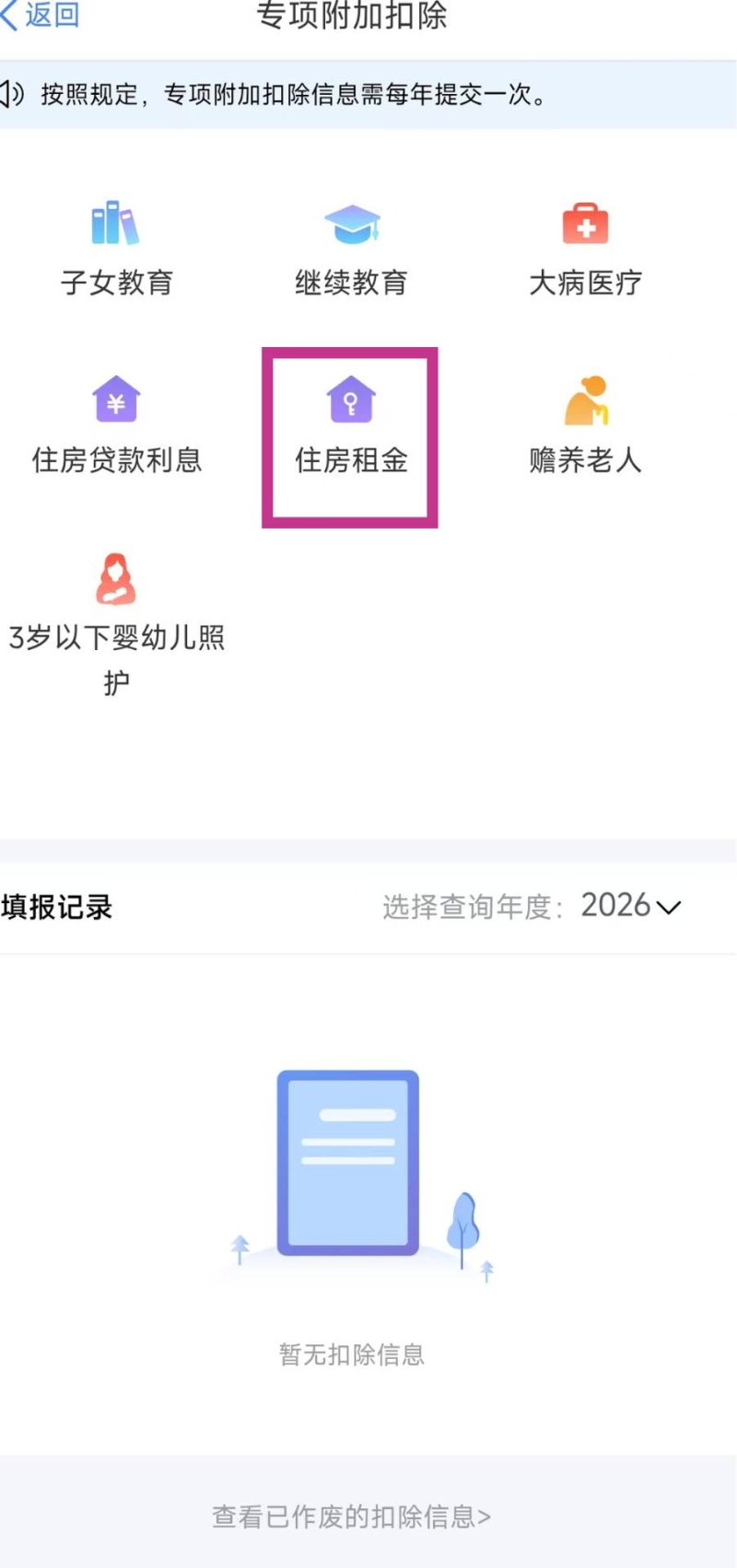This screenshot has height=1568, width=737.
Task: Go back via 返回
Action: 41,16
